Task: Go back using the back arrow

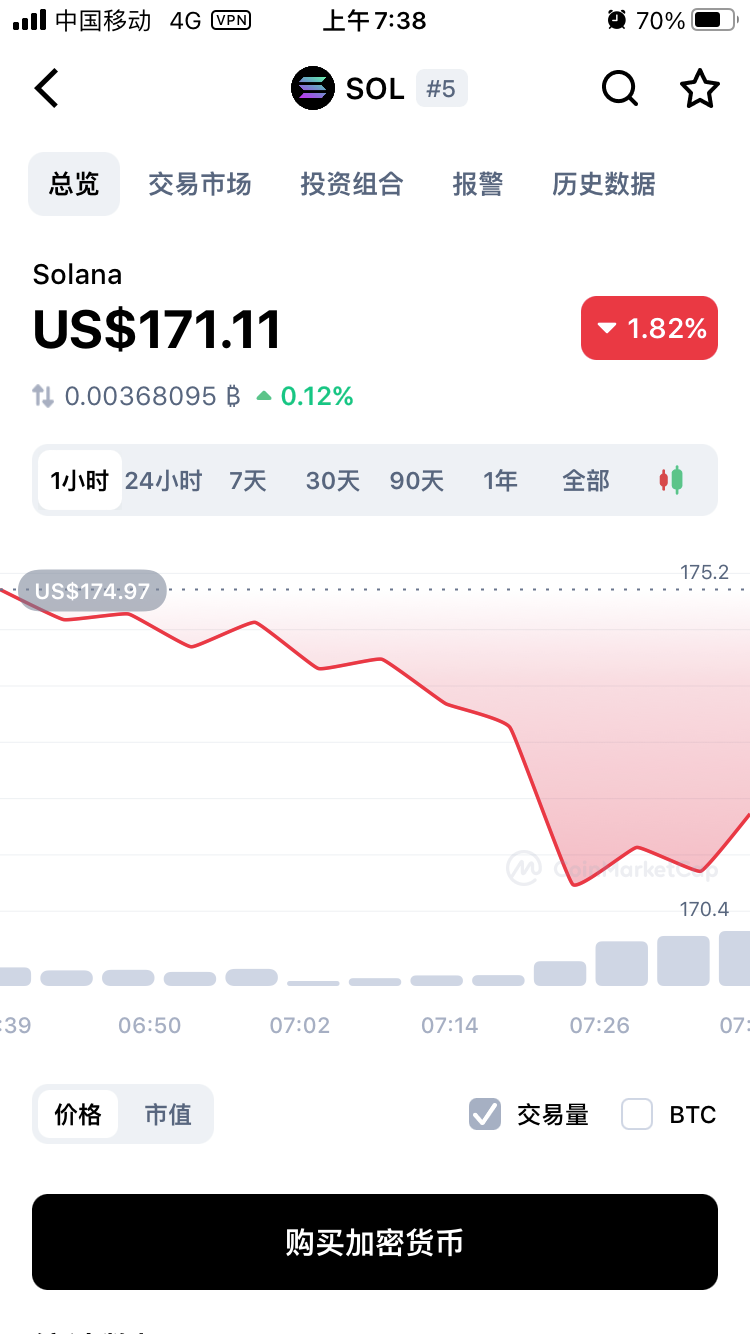Action: click(x=47, y=89)
